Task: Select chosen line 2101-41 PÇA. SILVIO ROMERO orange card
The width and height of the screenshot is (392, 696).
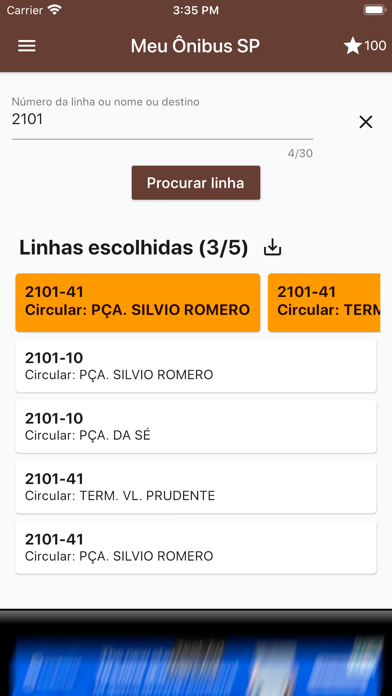Action: (x=138, y=303)
